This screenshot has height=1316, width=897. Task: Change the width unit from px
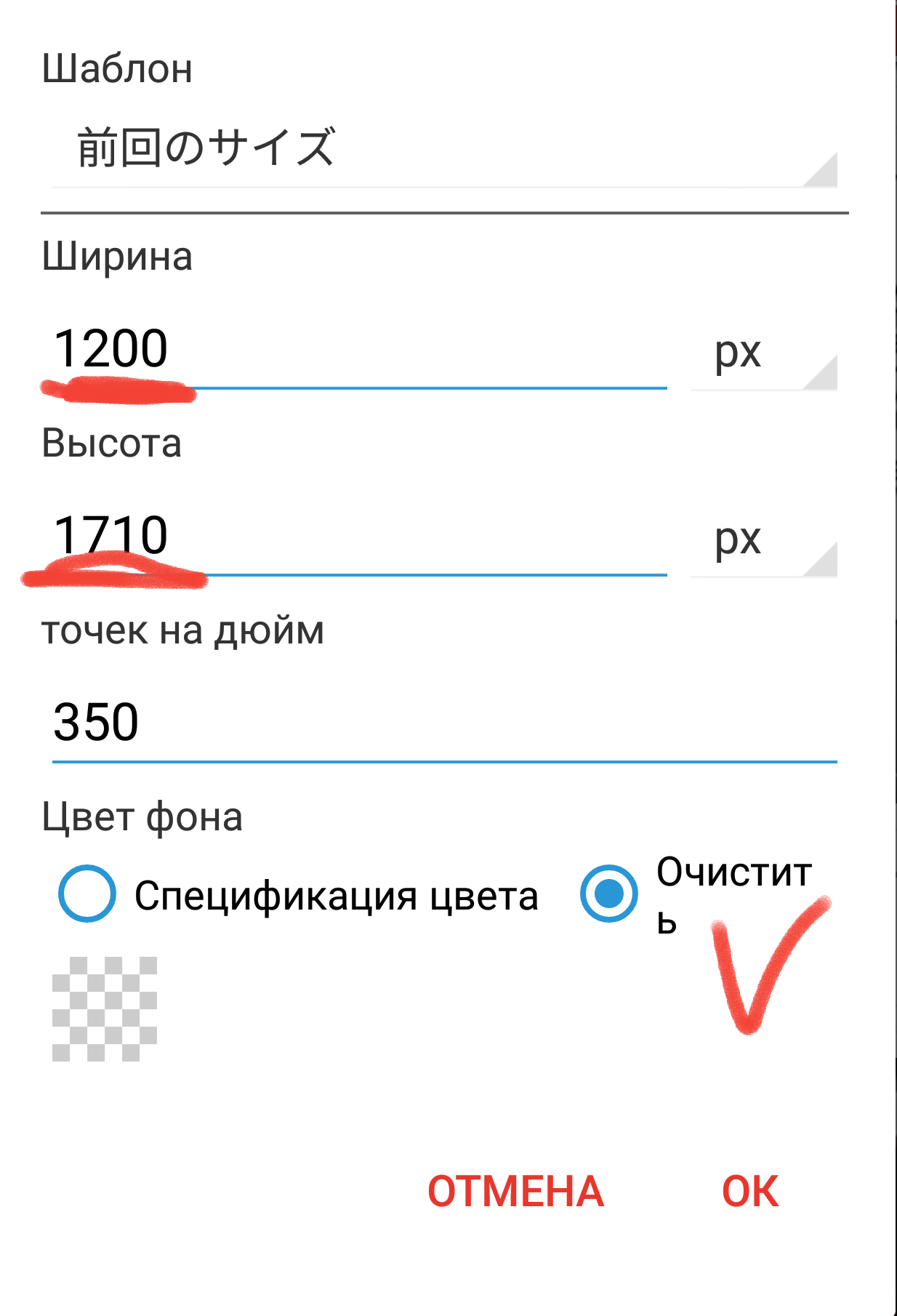[763, 354]
